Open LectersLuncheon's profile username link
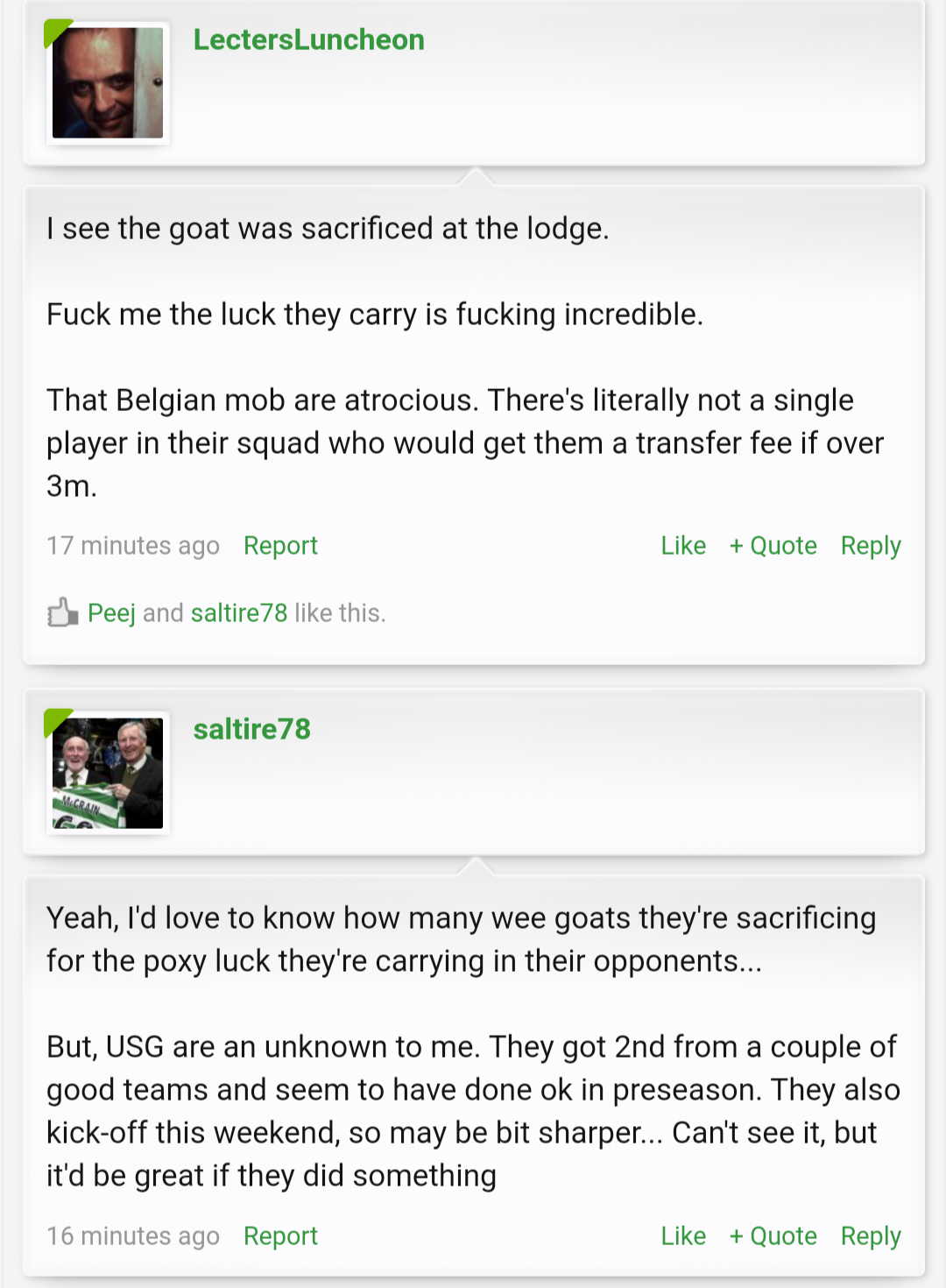This screenshot has width=946, height=1288. (x=308, y=39)
